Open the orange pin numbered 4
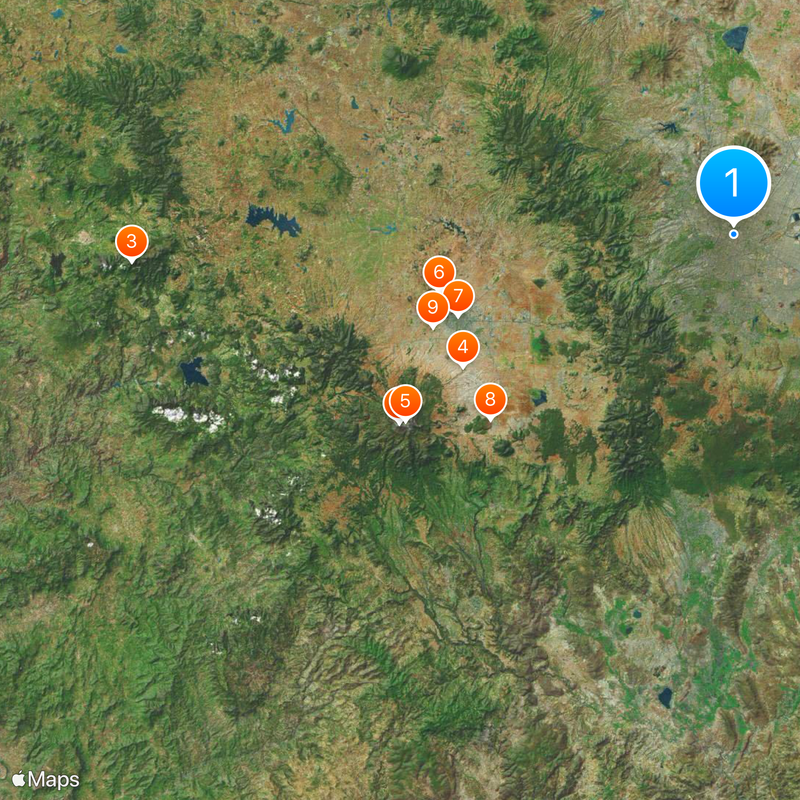This screenshot has height=800, width=800. [462, 347]
